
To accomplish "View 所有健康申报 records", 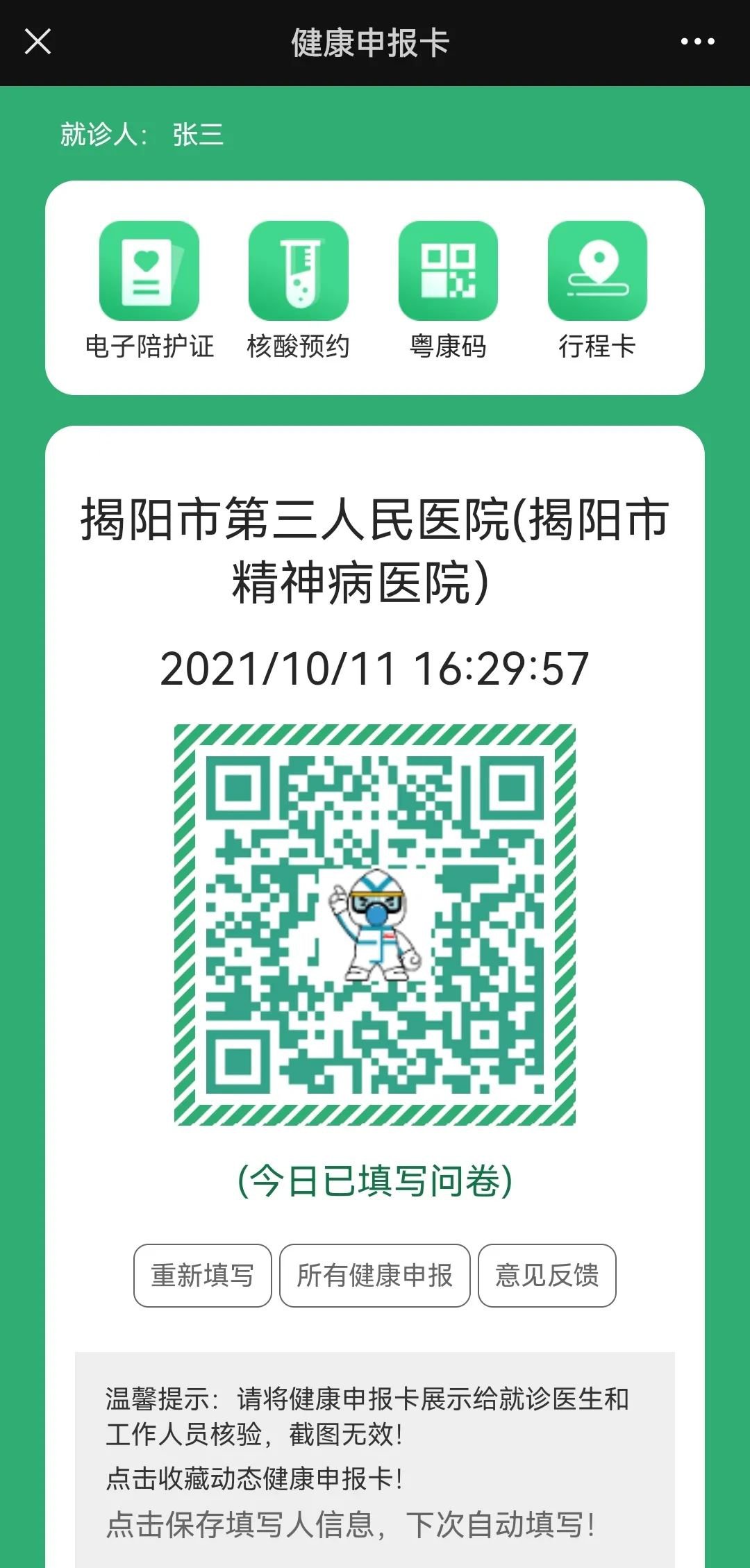I will pos(374,1275).
